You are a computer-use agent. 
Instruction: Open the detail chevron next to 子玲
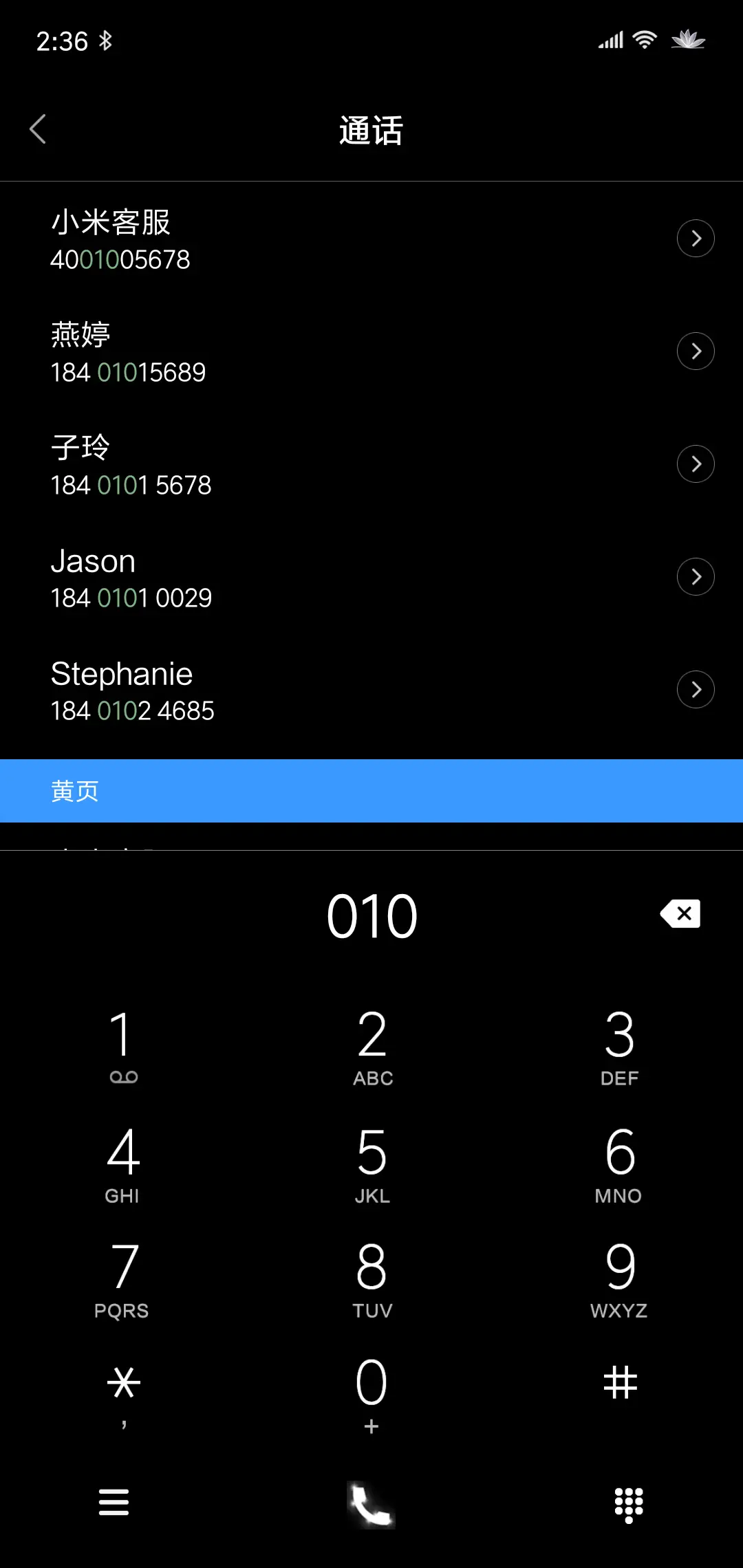click(x=696, y=464)
